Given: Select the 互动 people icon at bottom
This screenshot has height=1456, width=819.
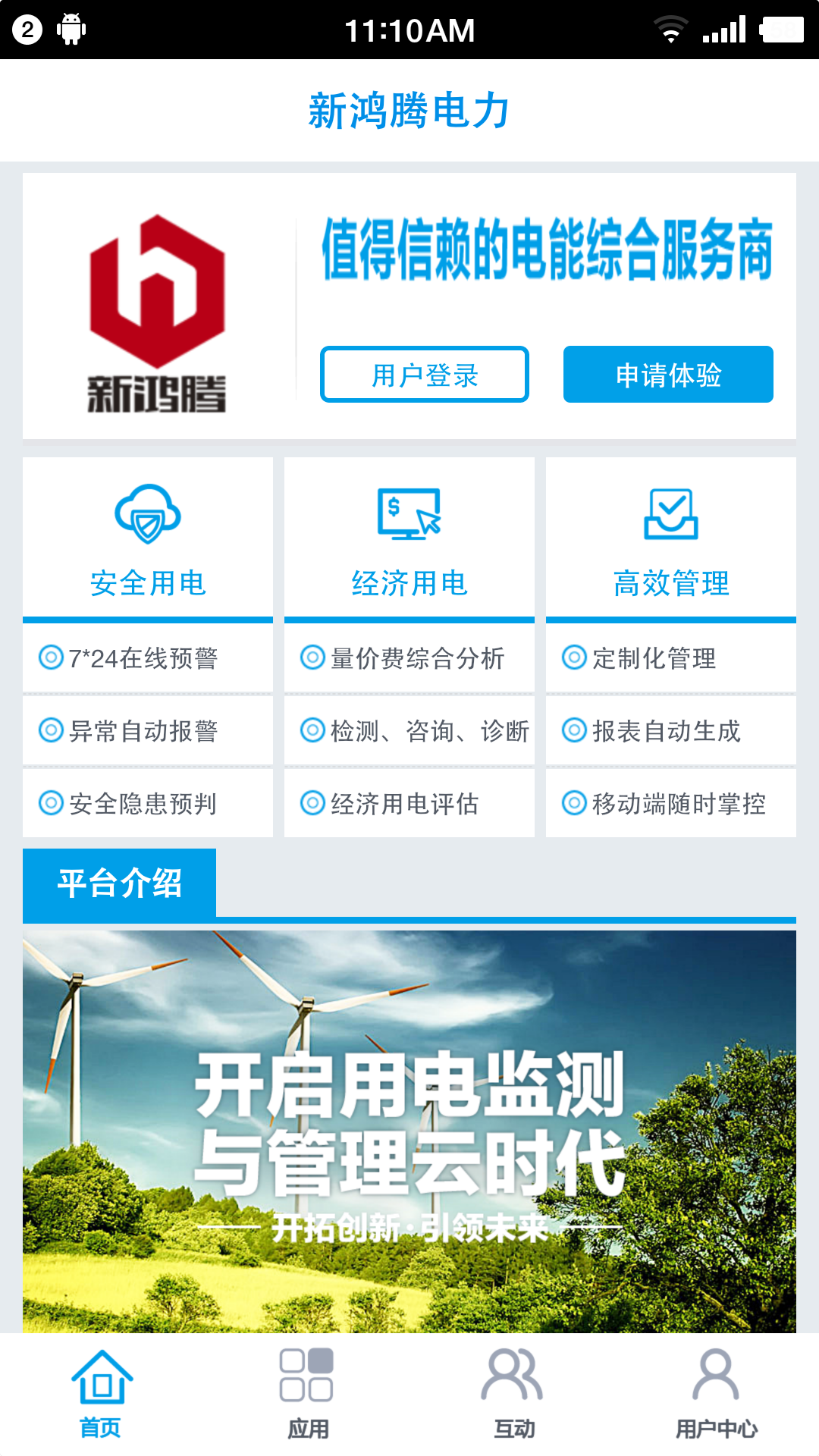Looking at the screenshot, I should (512, 1380).
